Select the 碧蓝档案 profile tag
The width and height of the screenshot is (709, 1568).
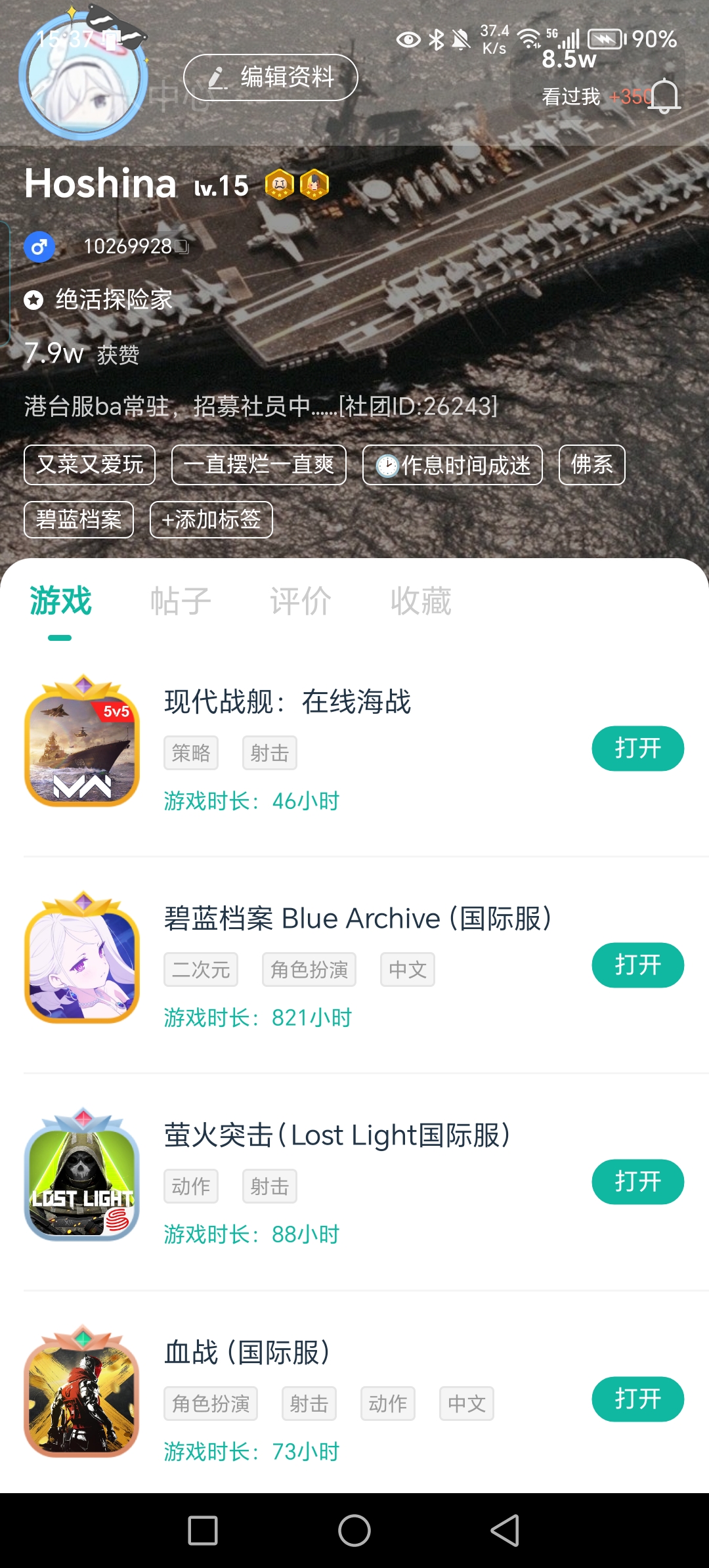click(x=79, y=519)
